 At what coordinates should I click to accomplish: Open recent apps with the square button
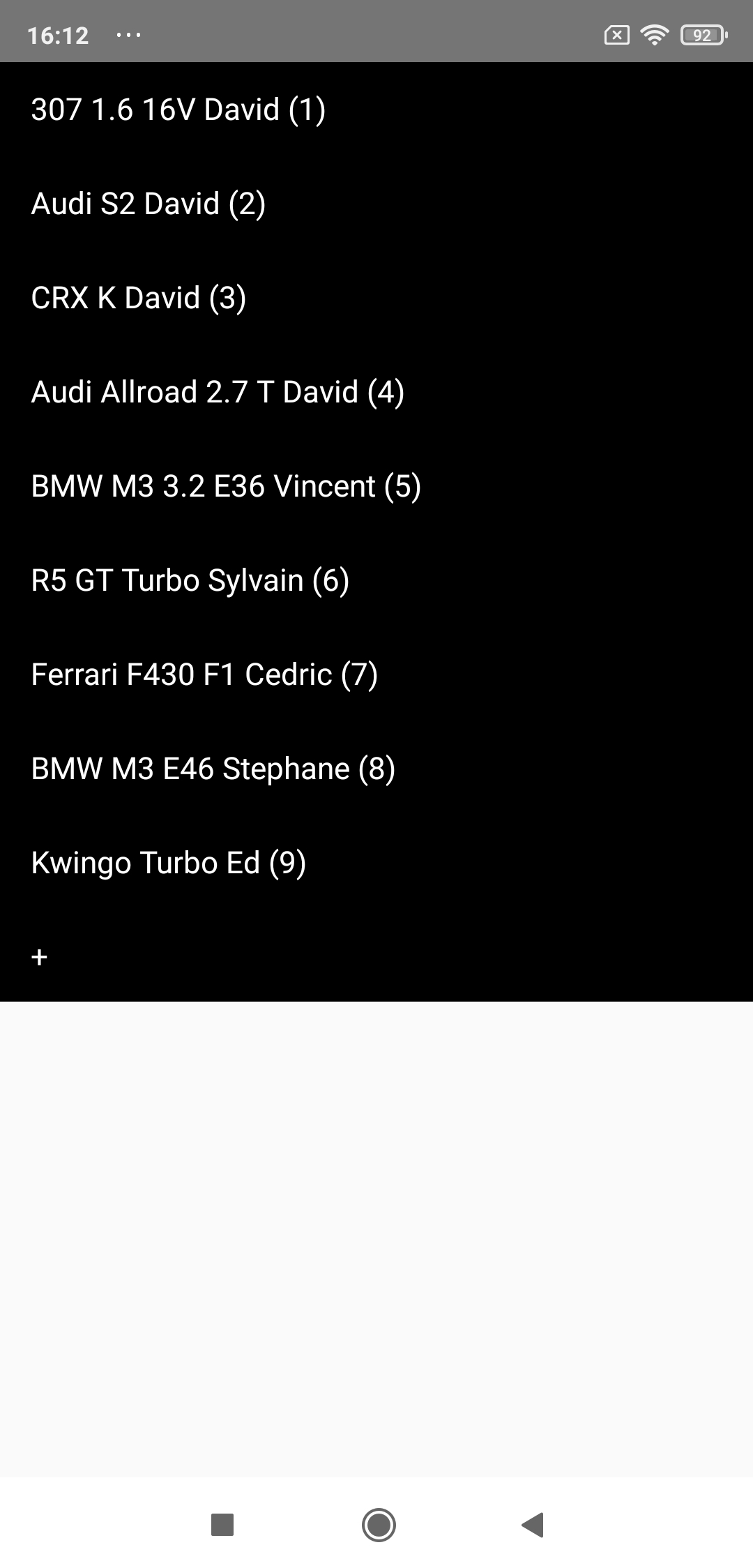222,1525
